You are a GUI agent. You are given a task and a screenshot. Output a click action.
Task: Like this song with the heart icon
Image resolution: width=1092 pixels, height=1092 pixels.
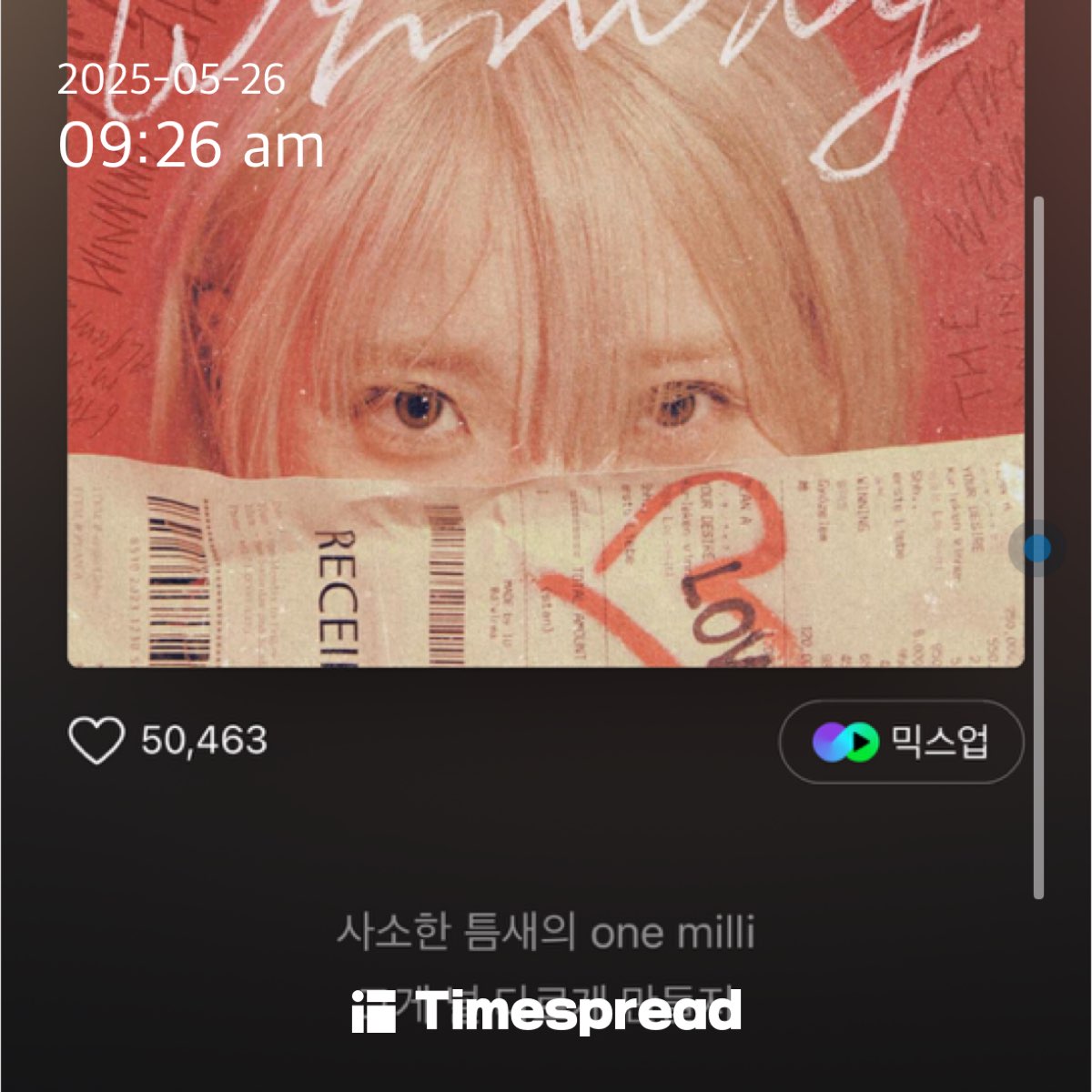click(96, 741)
